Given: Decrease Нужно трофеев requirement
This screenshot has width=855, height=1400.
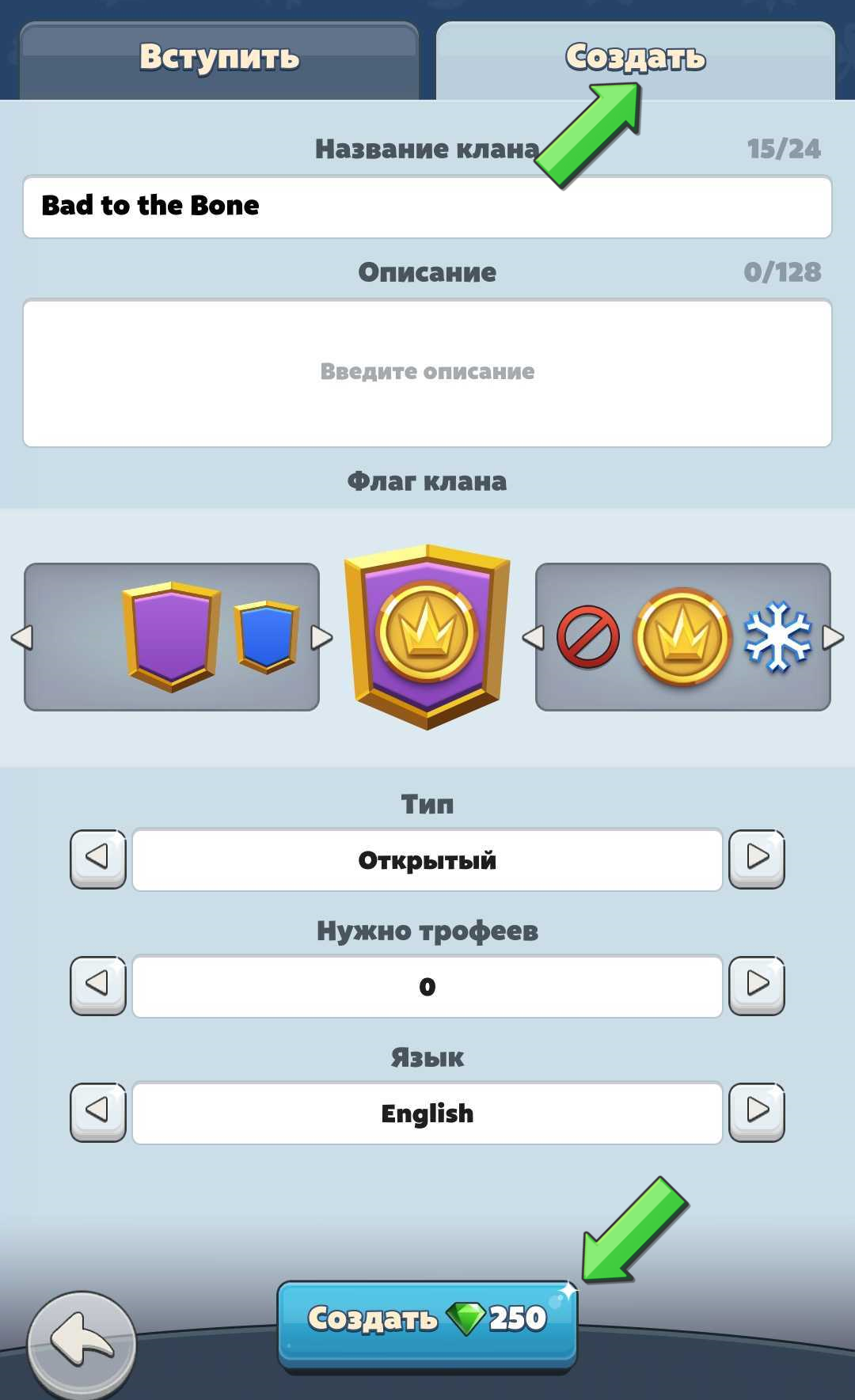Looking at the screenshot, I should coord(98,985).
